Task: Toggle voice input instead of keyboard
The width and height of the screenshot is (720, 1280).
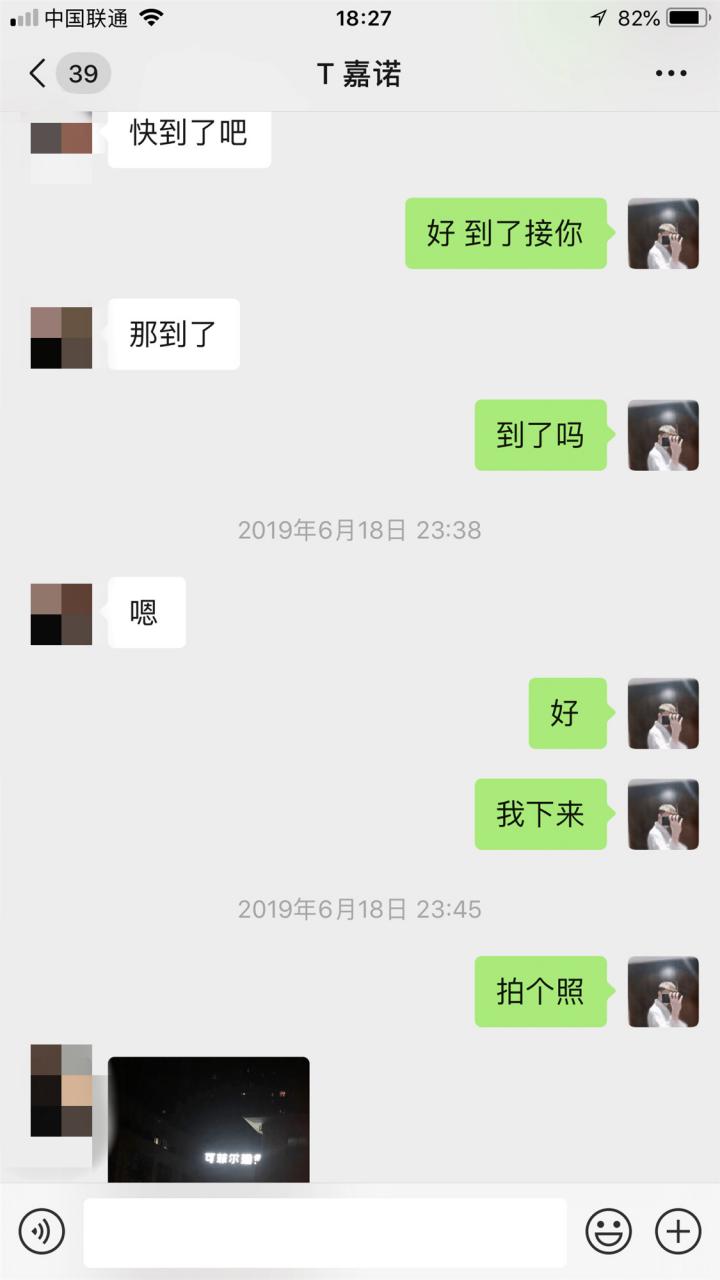Action: pyautogui.click(x=41, y=1231)
